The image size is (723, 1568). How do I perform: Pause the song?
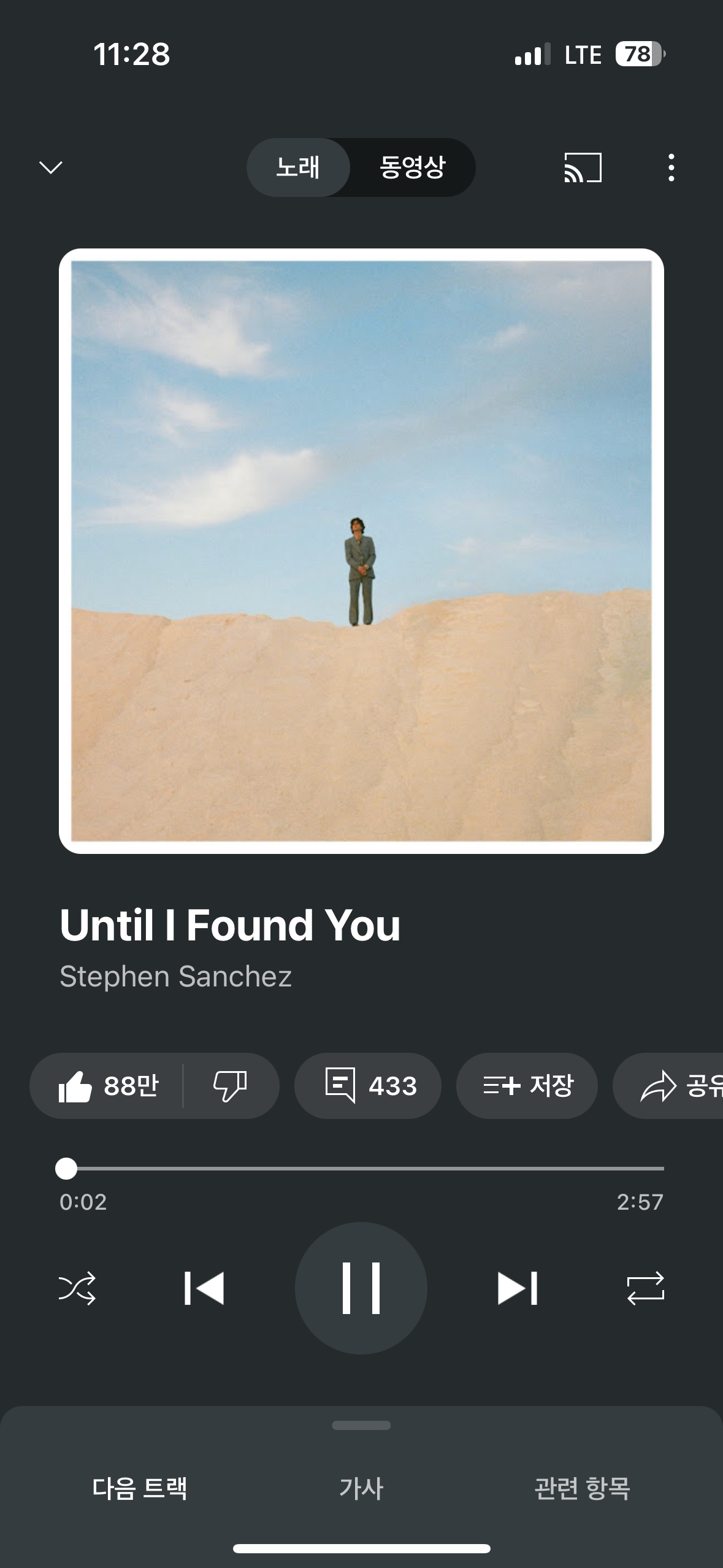click(x=361, y=1288)
